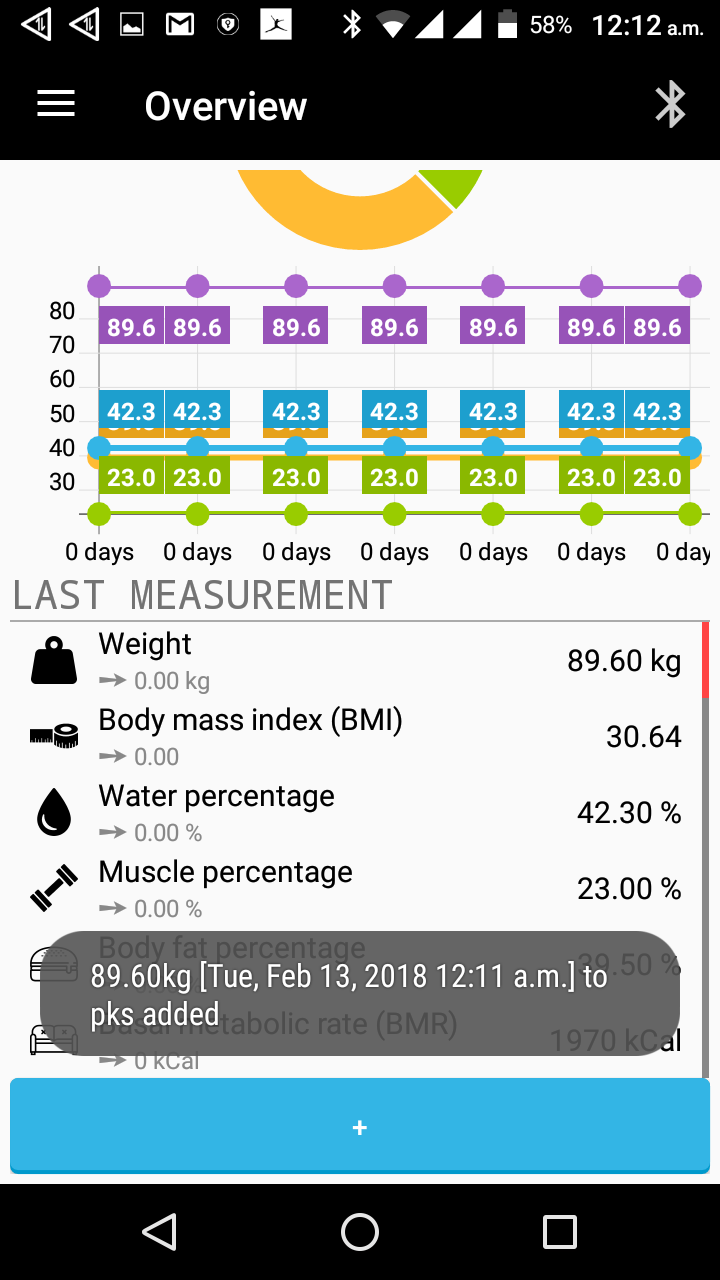The height and width of the screenshot is (1280, 720).
Task: Open the navigation drawer menu
Action: click(56, 105)
